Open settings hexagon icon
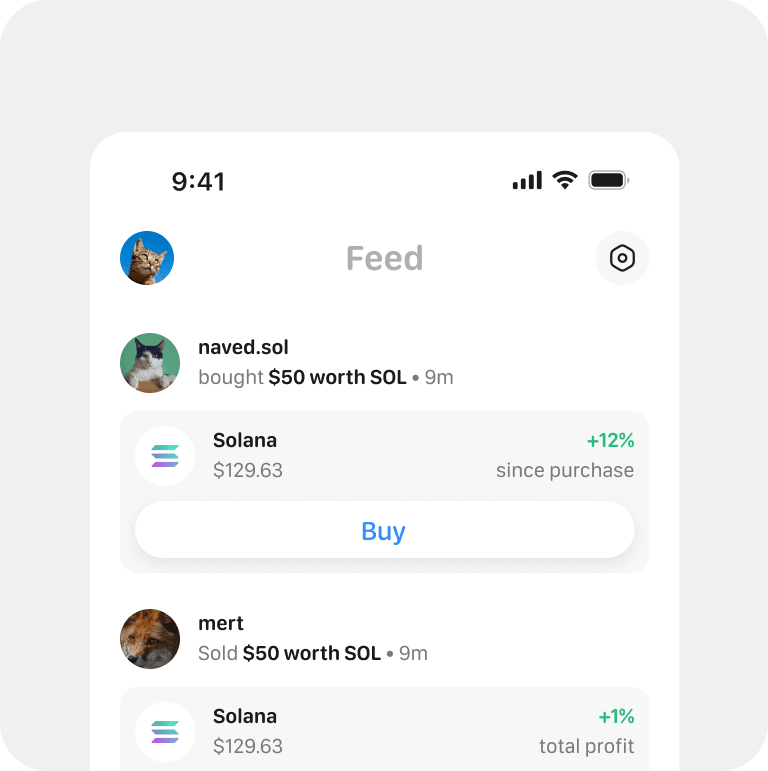This screenshot has width=768, height=771. pos(622,258)
